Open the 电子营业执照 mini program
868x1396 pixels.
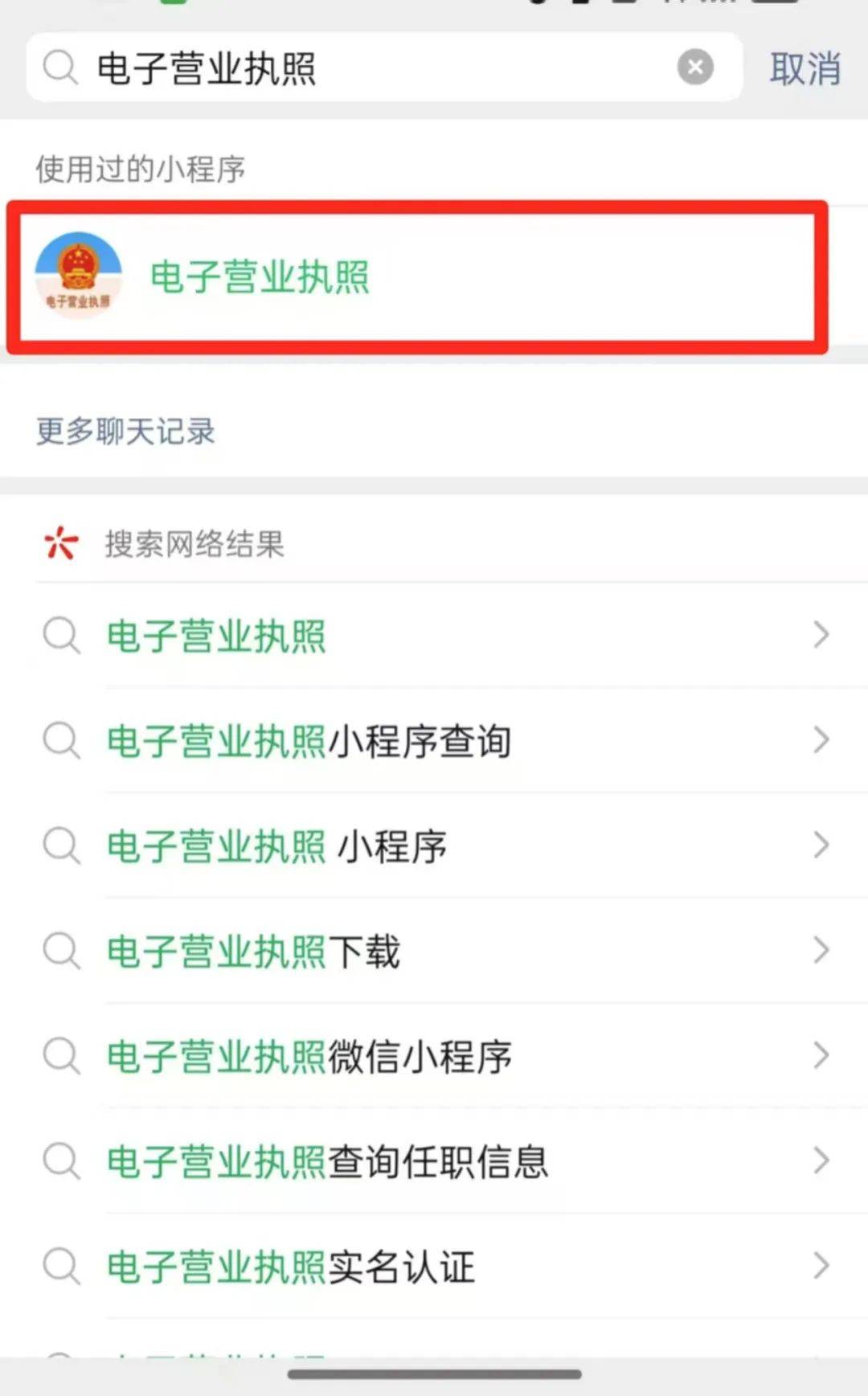417,276
